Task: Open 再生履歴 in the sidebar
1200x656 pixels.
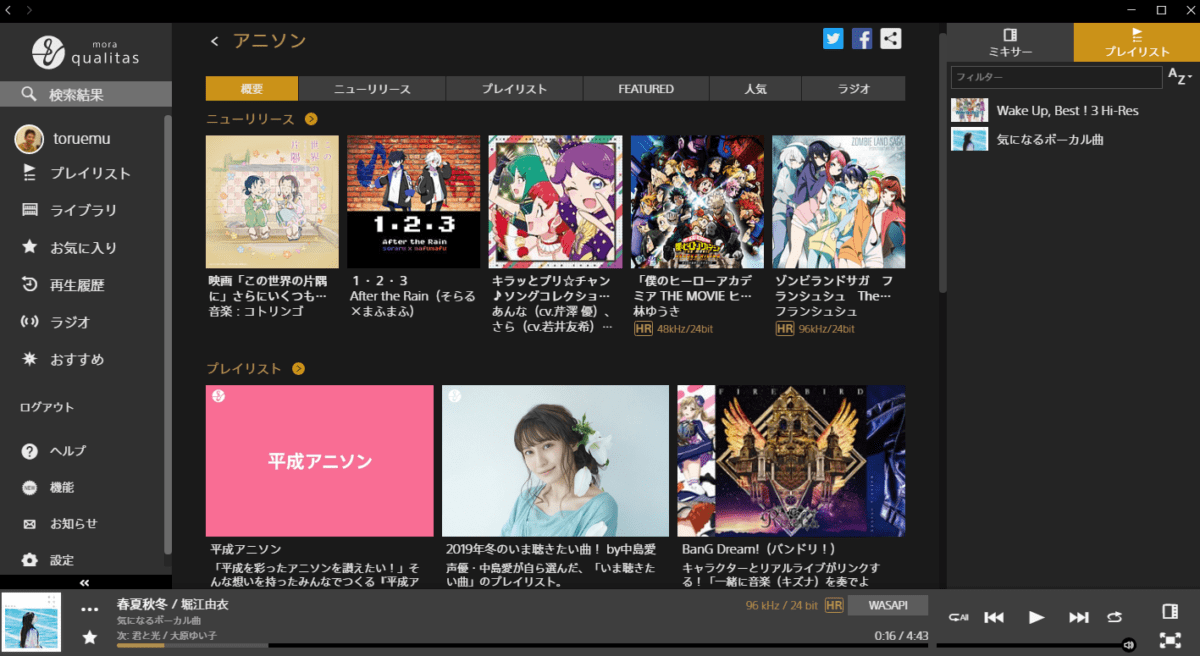Action: (77, 285)
